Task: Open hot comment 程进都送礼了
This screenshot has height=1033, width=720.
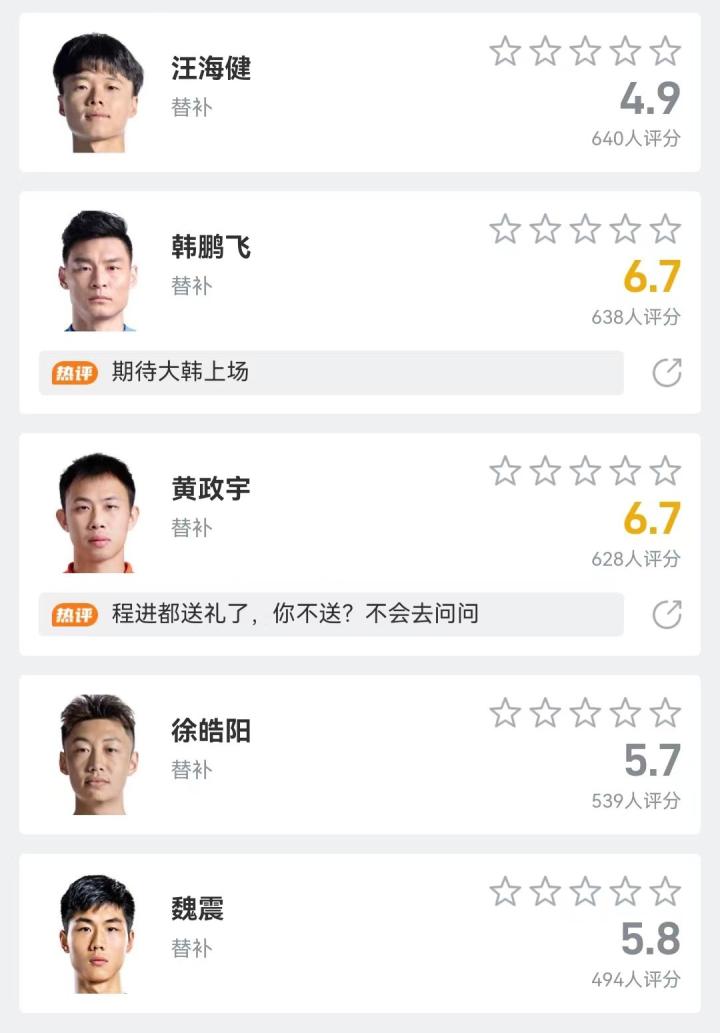Action: 330,614
